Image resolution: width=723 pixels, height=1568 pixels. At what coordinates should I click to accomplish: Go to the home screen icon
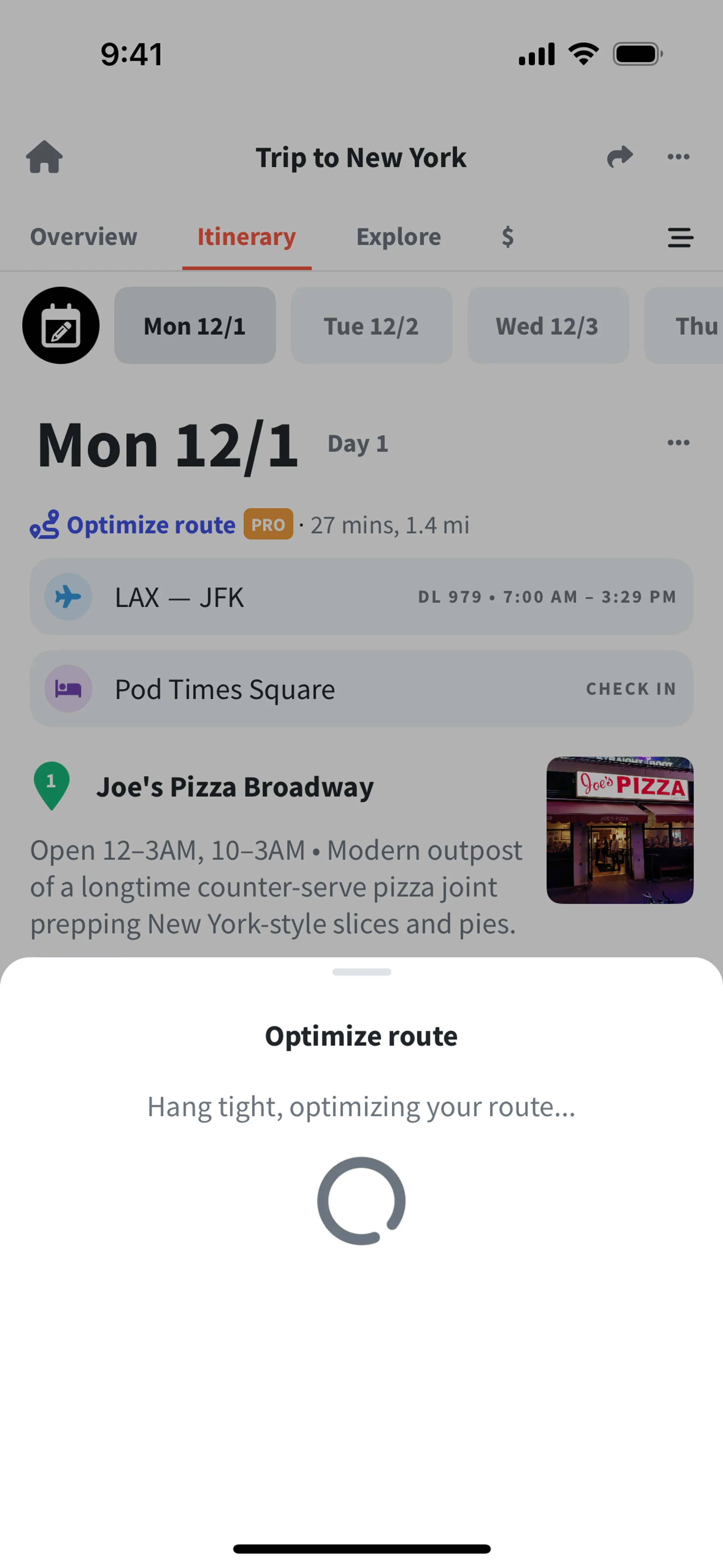tap(44, 157)
